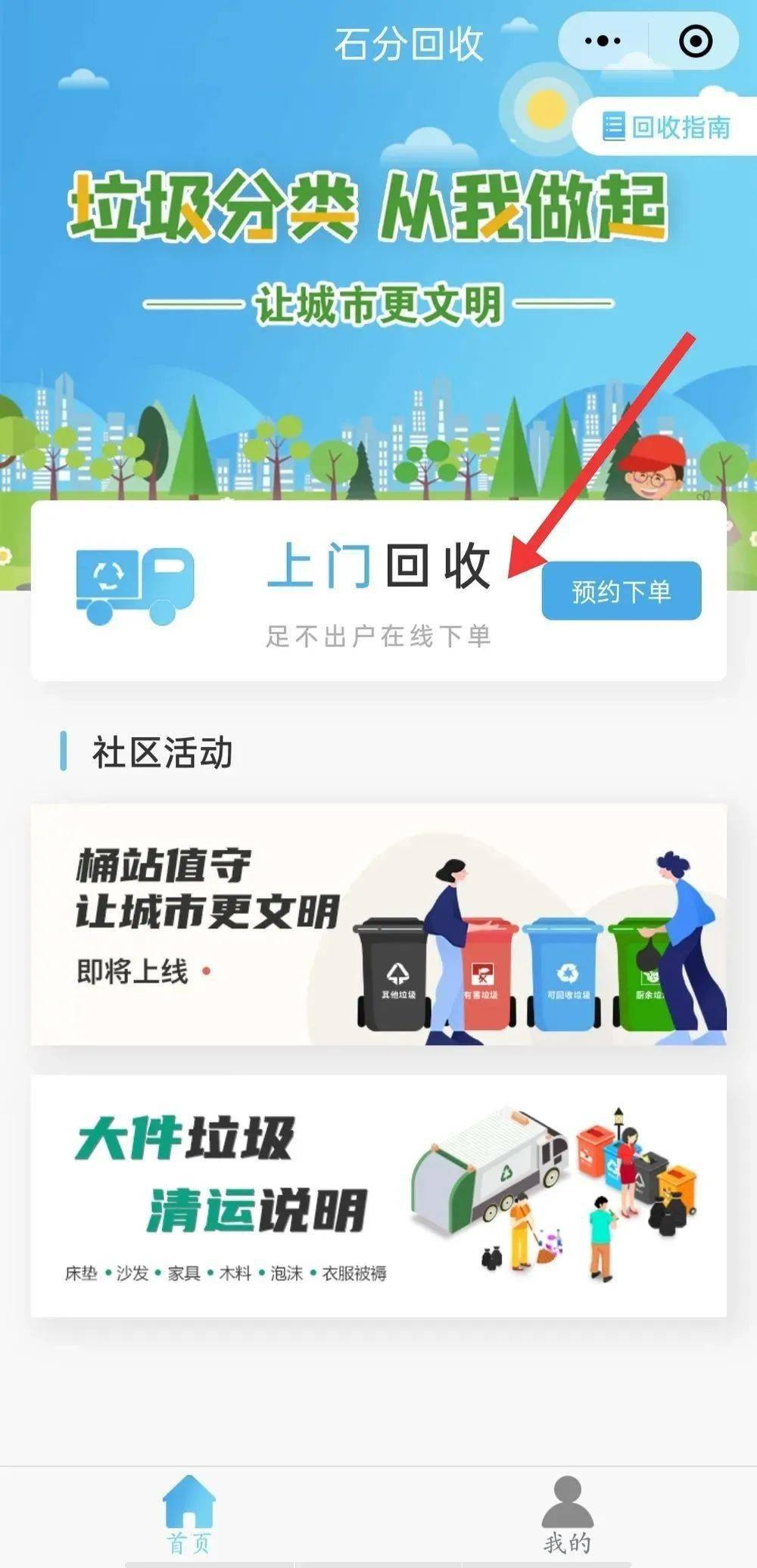Tap 预约下单 to book pickup
Screen dimensions: 757x1568
(x=621, y=591)
